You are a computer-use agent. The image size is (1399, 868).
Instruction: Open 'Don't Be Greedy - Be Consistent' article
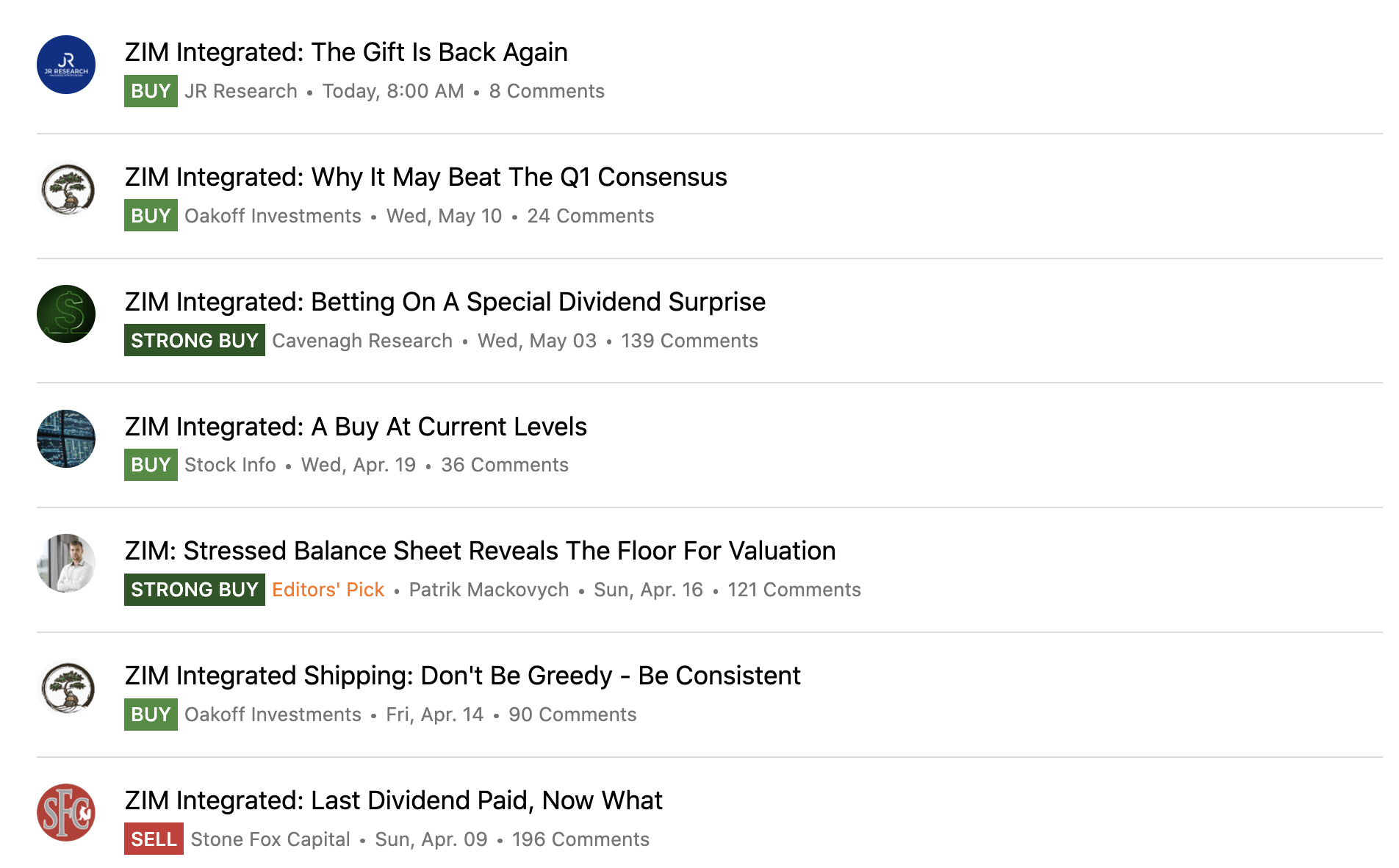[462, 676]
